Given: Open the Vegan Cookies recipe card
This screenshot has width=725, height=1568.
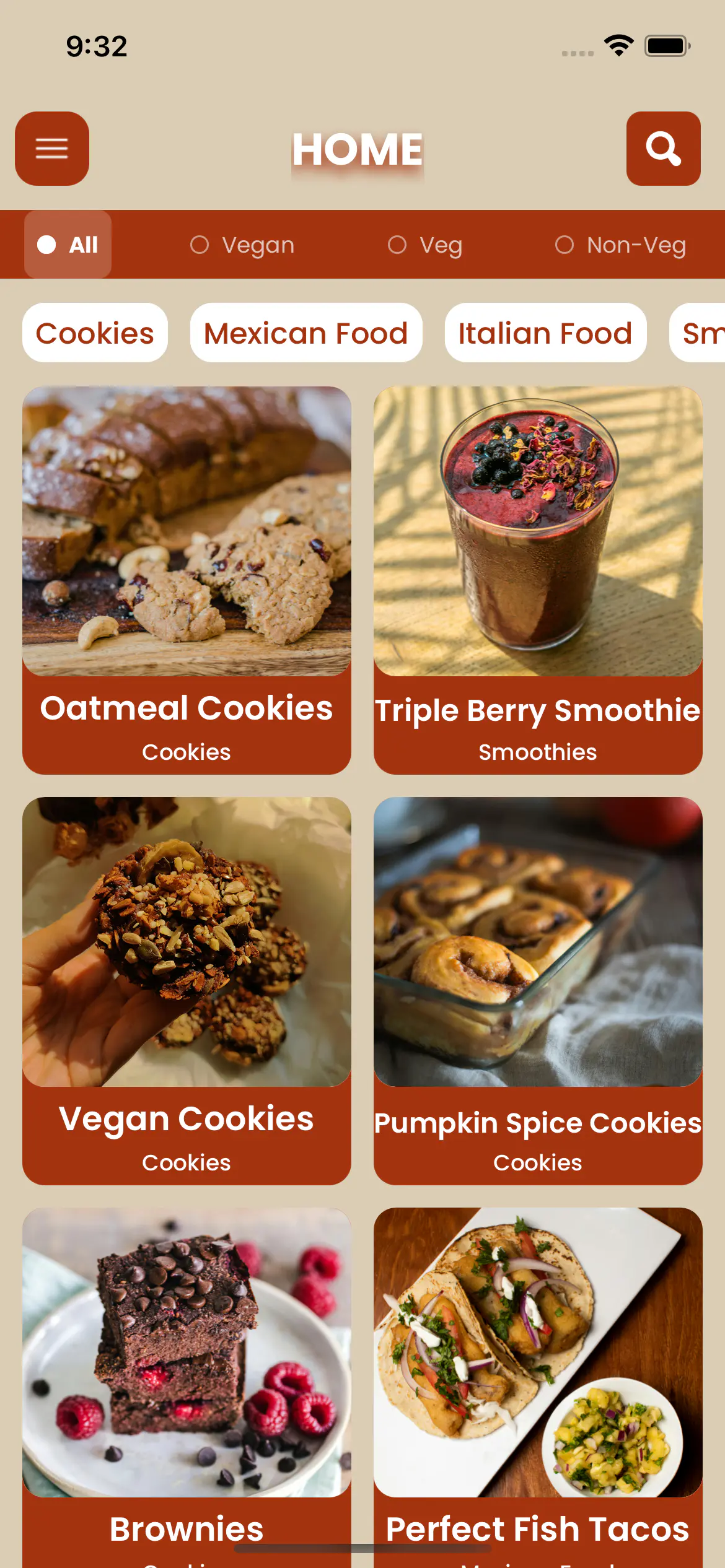Looking at the screenshot, I should coord(187,990).
